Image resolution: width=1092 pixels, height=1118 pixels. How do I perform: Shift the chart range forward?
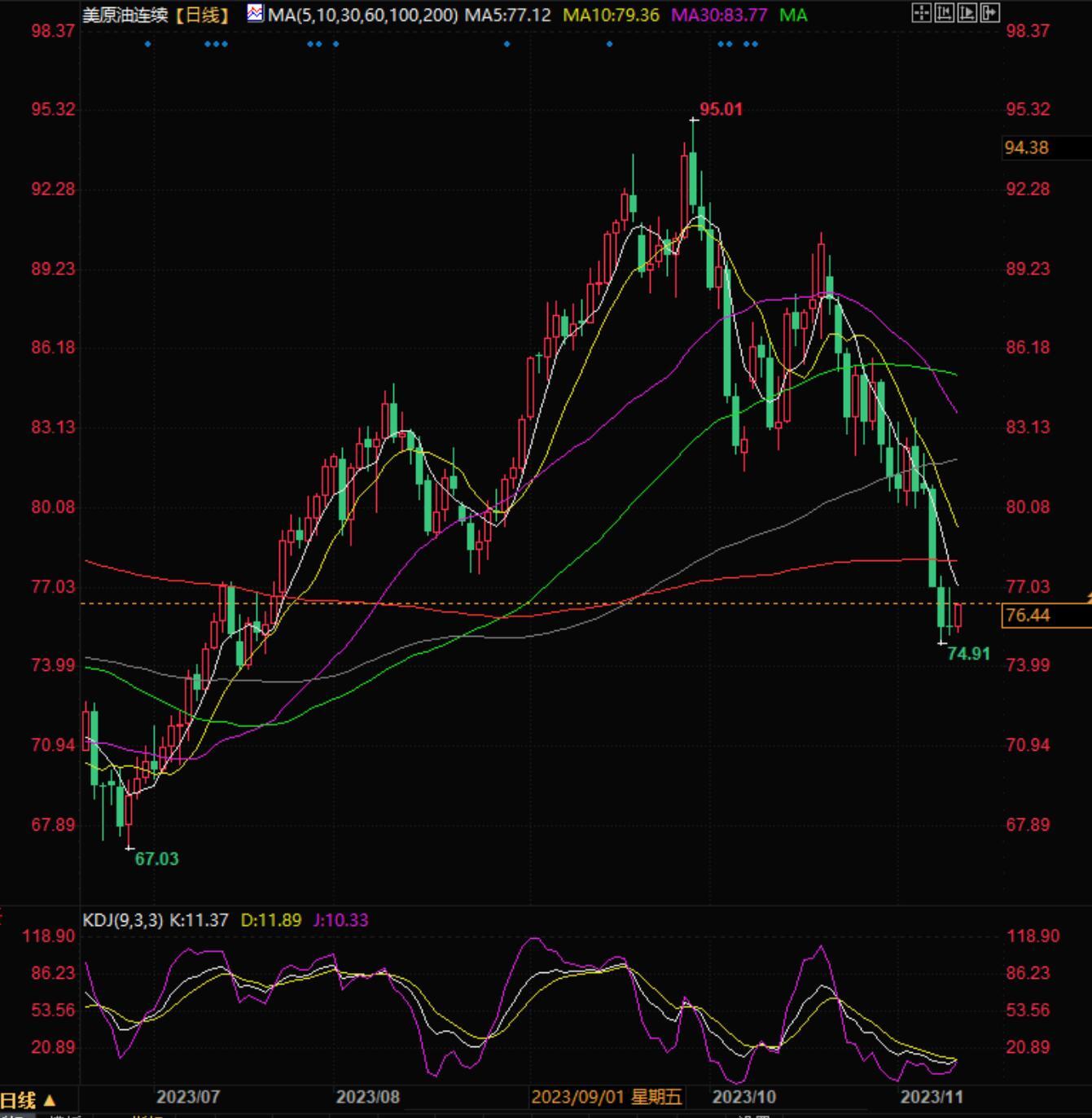point(967,12)
